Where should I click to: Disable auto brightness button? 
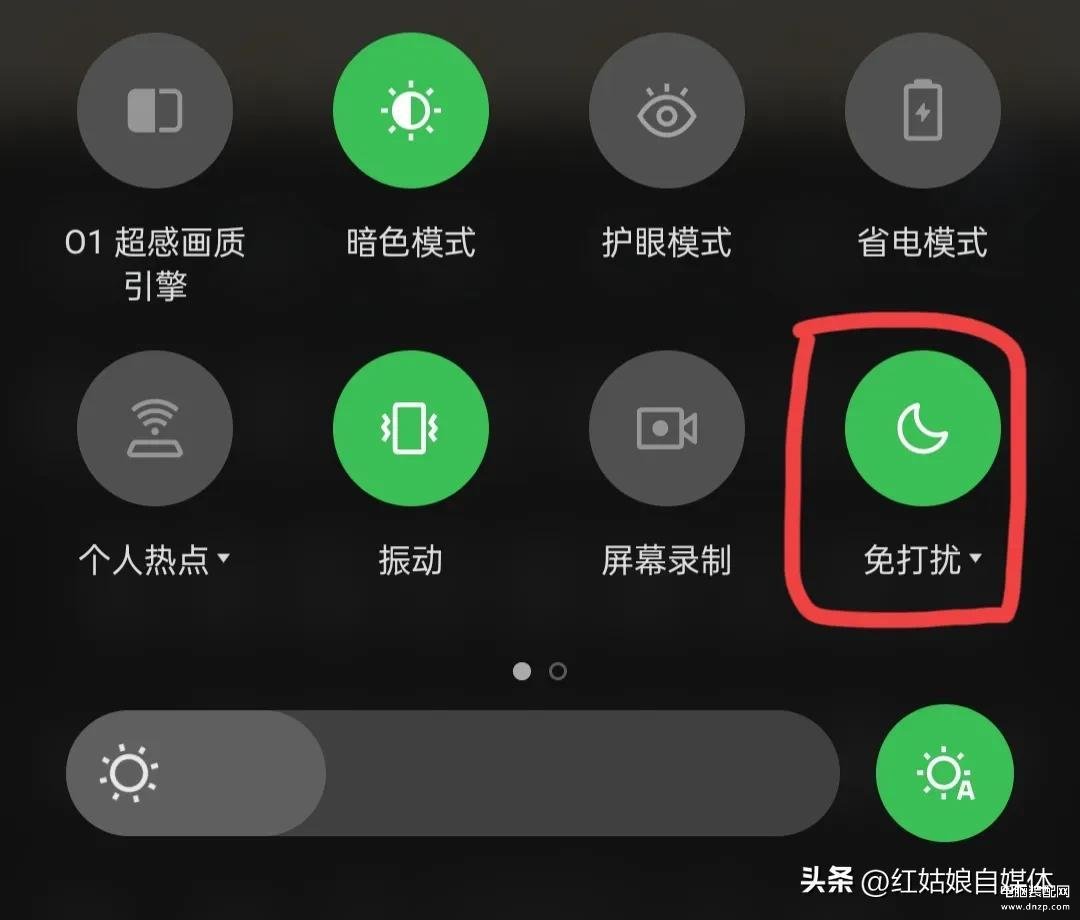click(945, 774)
